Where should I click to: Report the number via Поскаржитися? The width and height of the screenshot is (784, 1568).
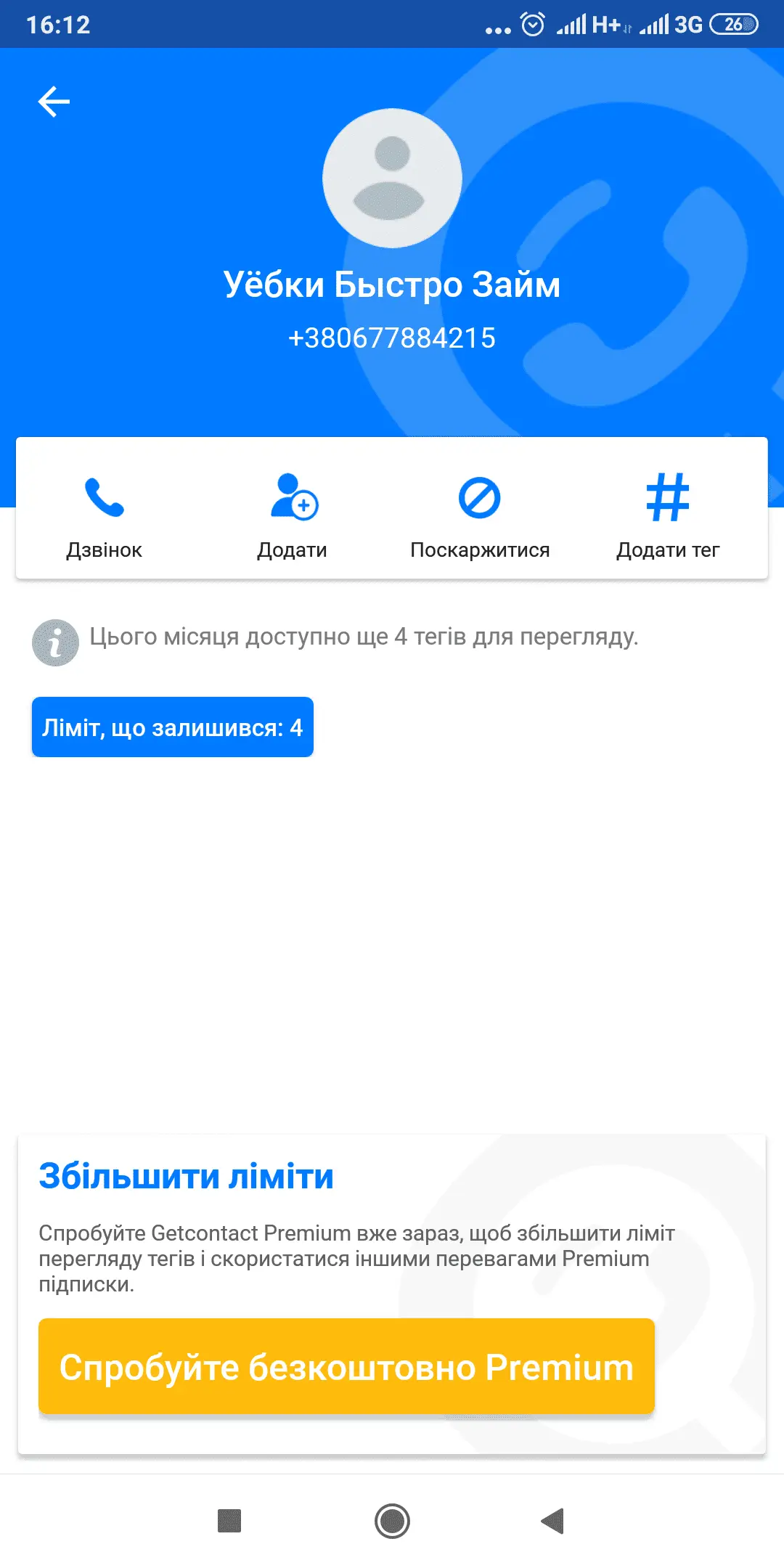coord(480,510)
